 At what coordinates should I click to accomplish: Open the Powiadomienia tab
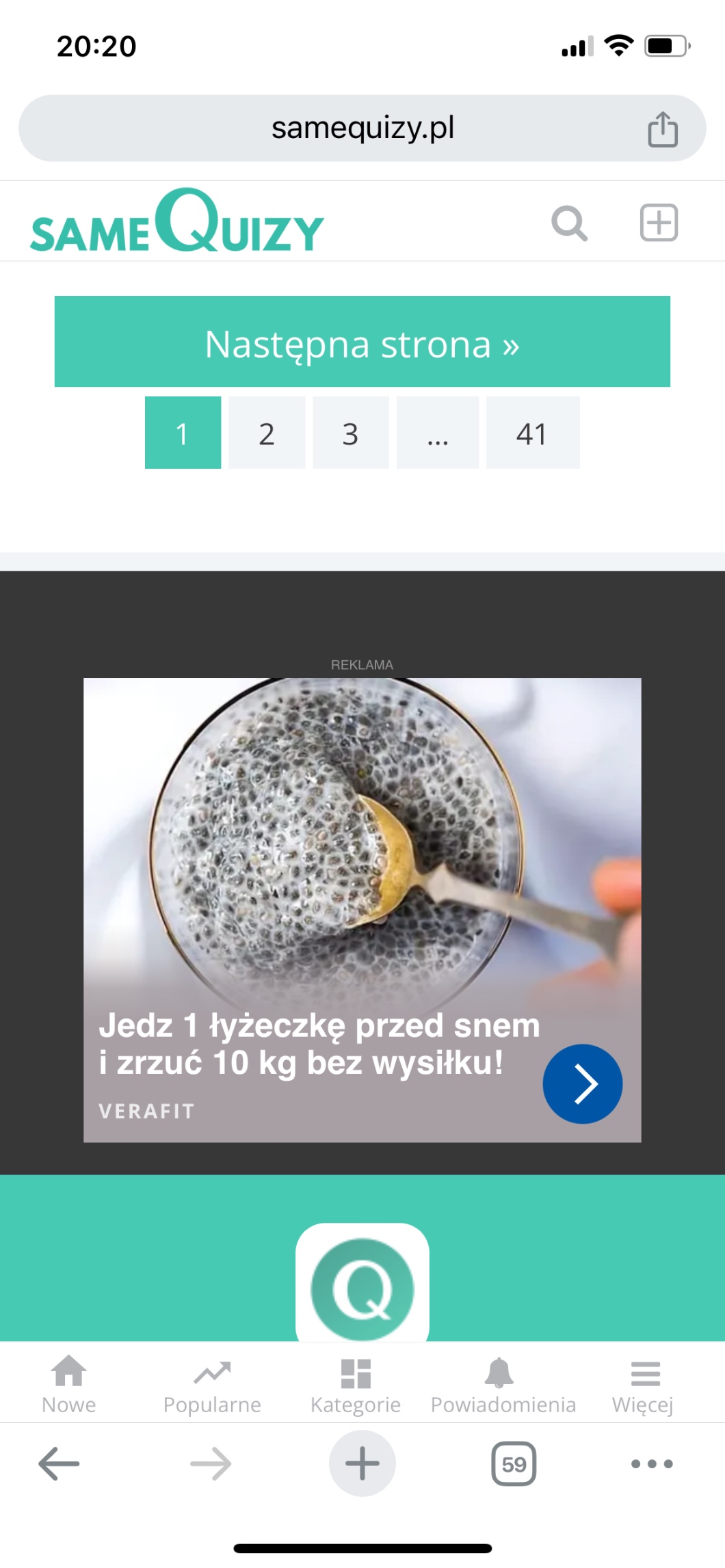pyautogui.click(x=503, y=1384)
